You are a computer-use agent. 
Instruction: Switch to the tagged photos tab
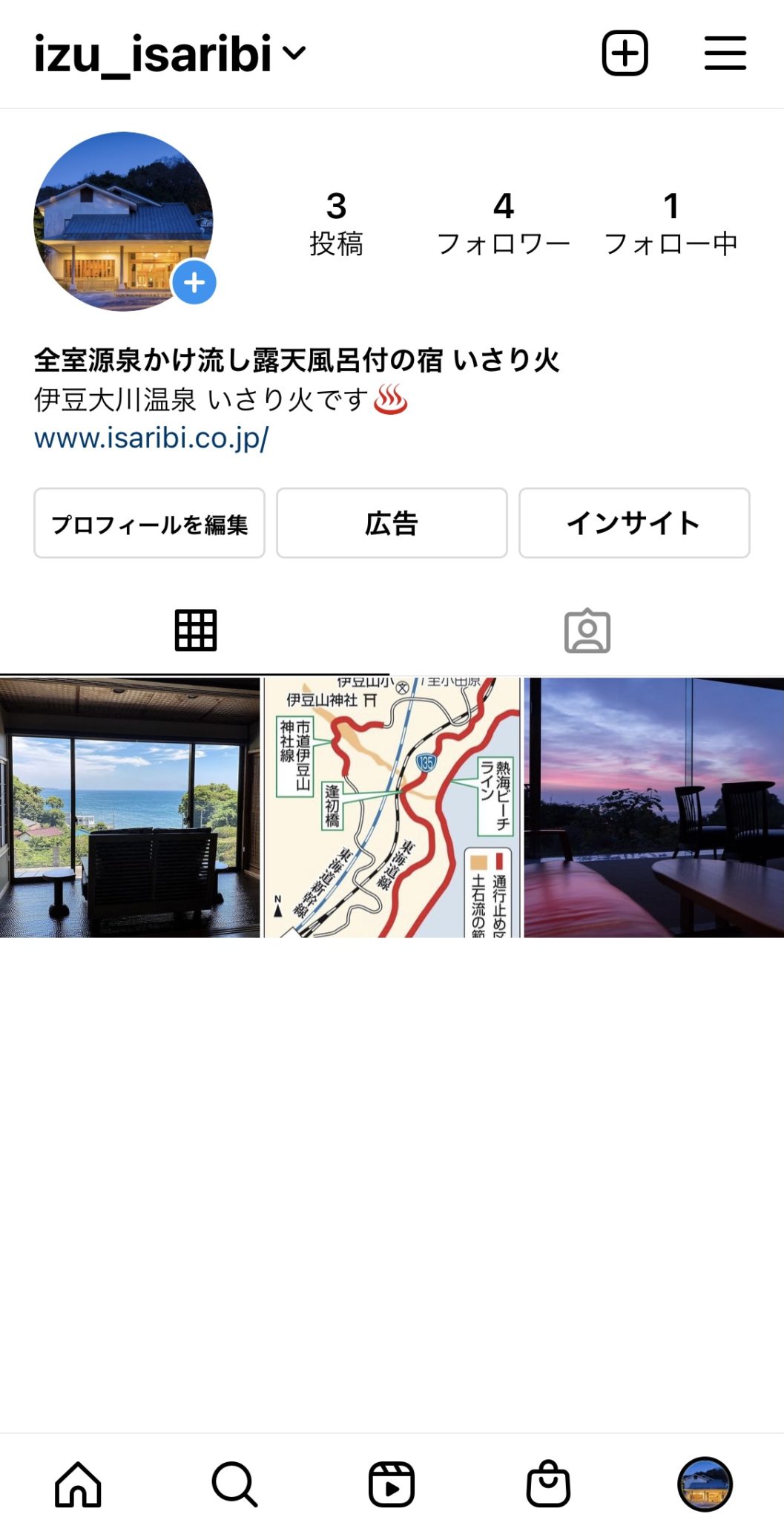click(587, 631)
